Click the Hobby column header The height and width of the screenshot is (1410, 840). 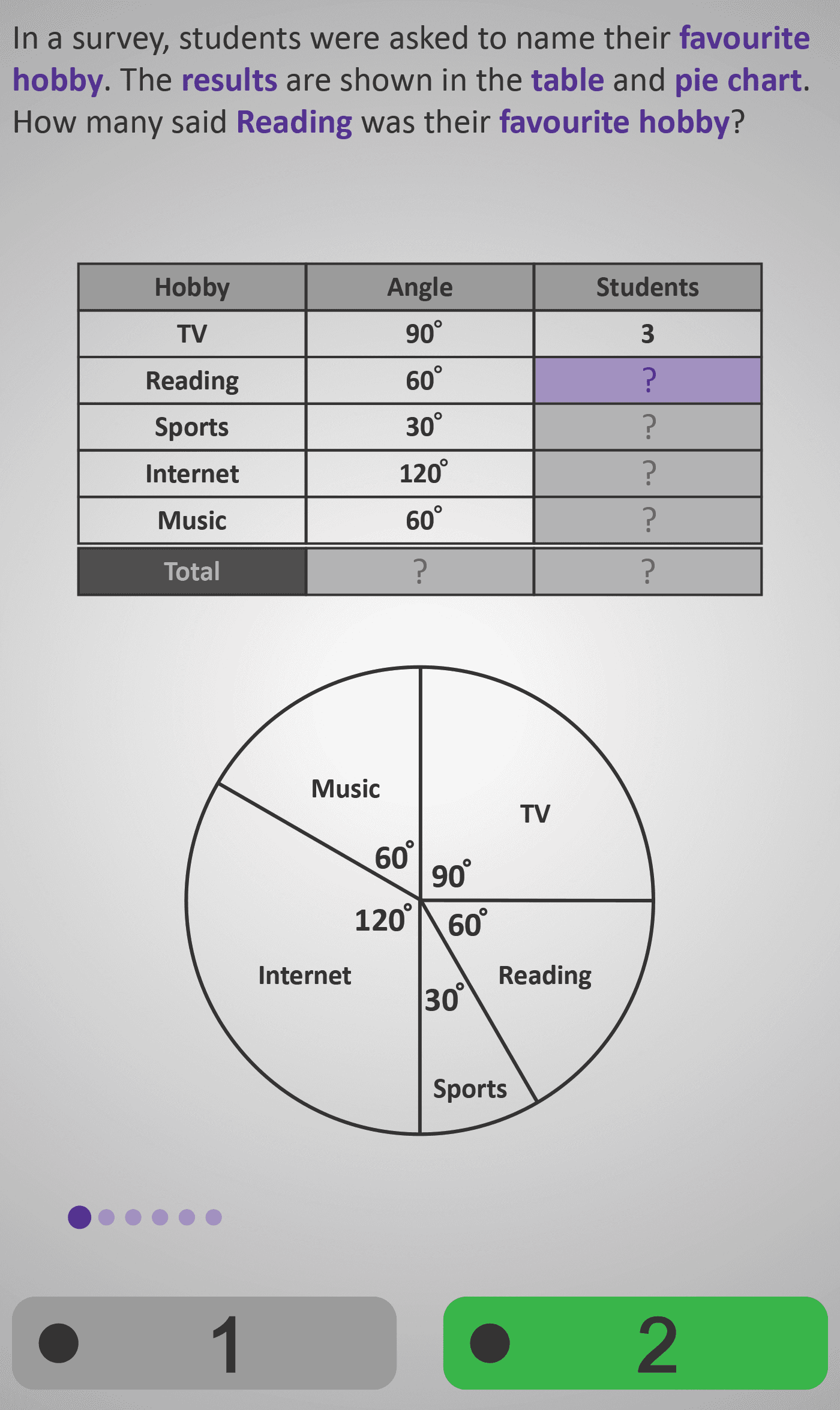click(x=192, y=287)
